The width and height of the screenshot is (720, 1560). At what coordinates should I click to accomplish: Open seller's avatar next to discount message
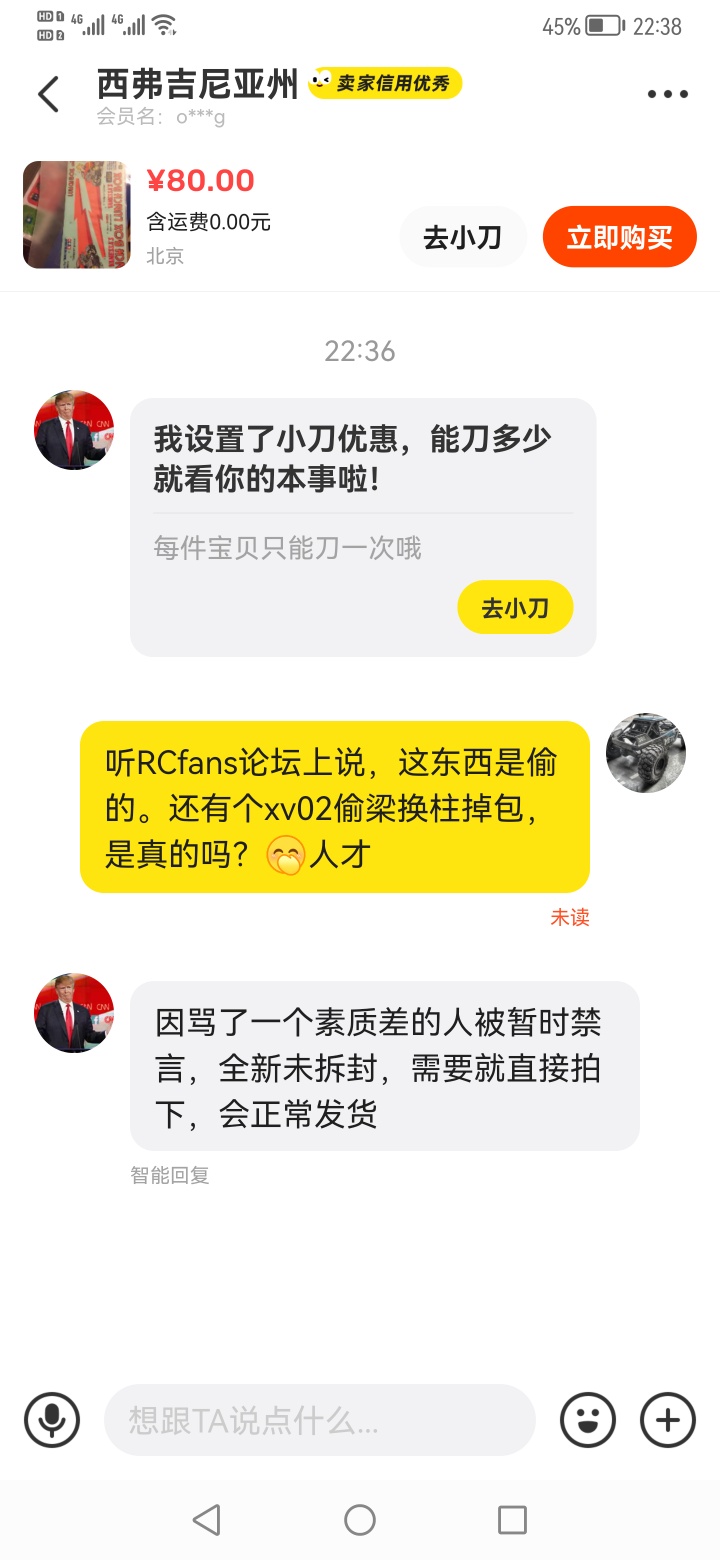(x=74, y=430)
